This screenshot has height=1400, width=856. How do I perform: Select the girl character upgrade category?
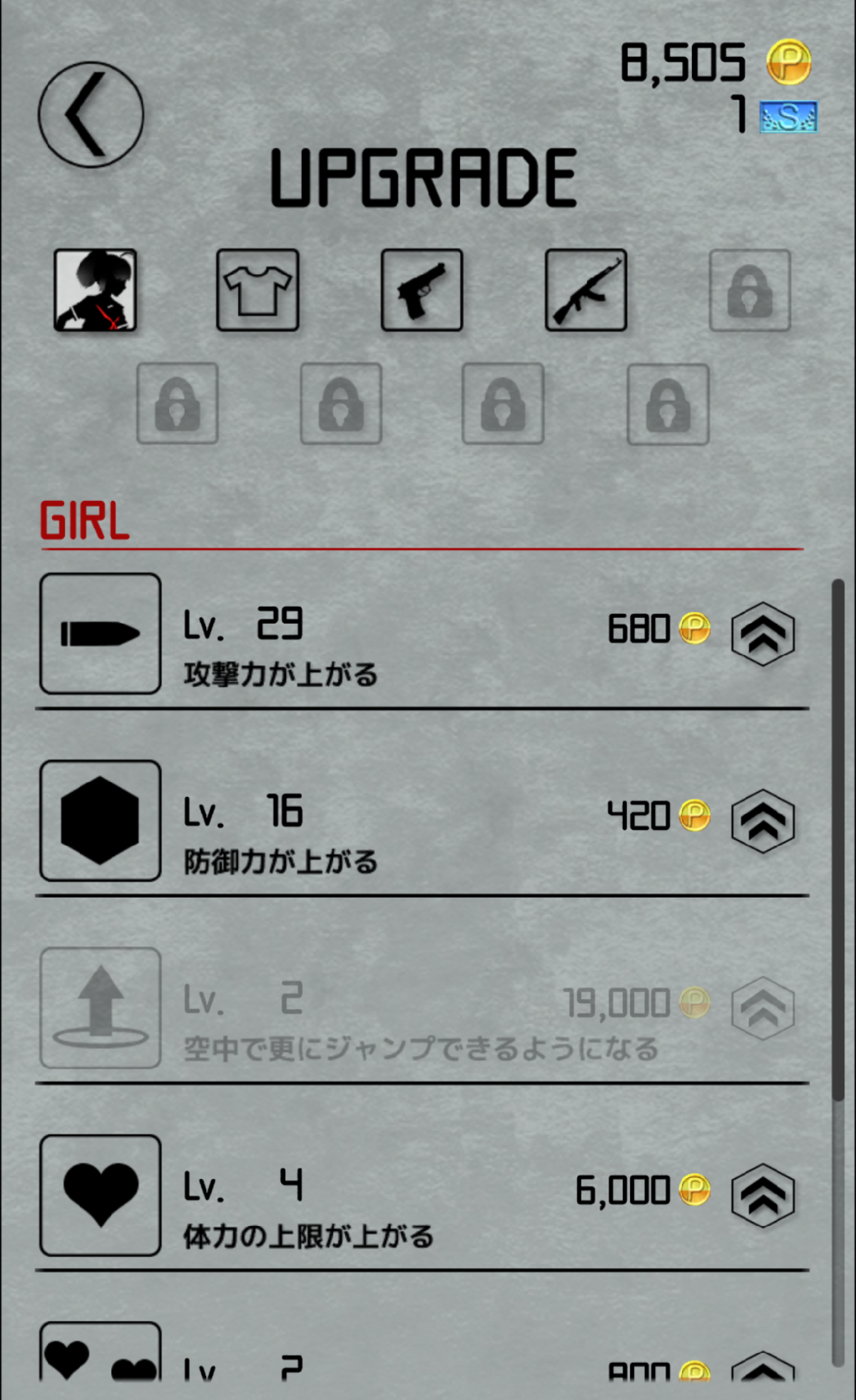96,290
